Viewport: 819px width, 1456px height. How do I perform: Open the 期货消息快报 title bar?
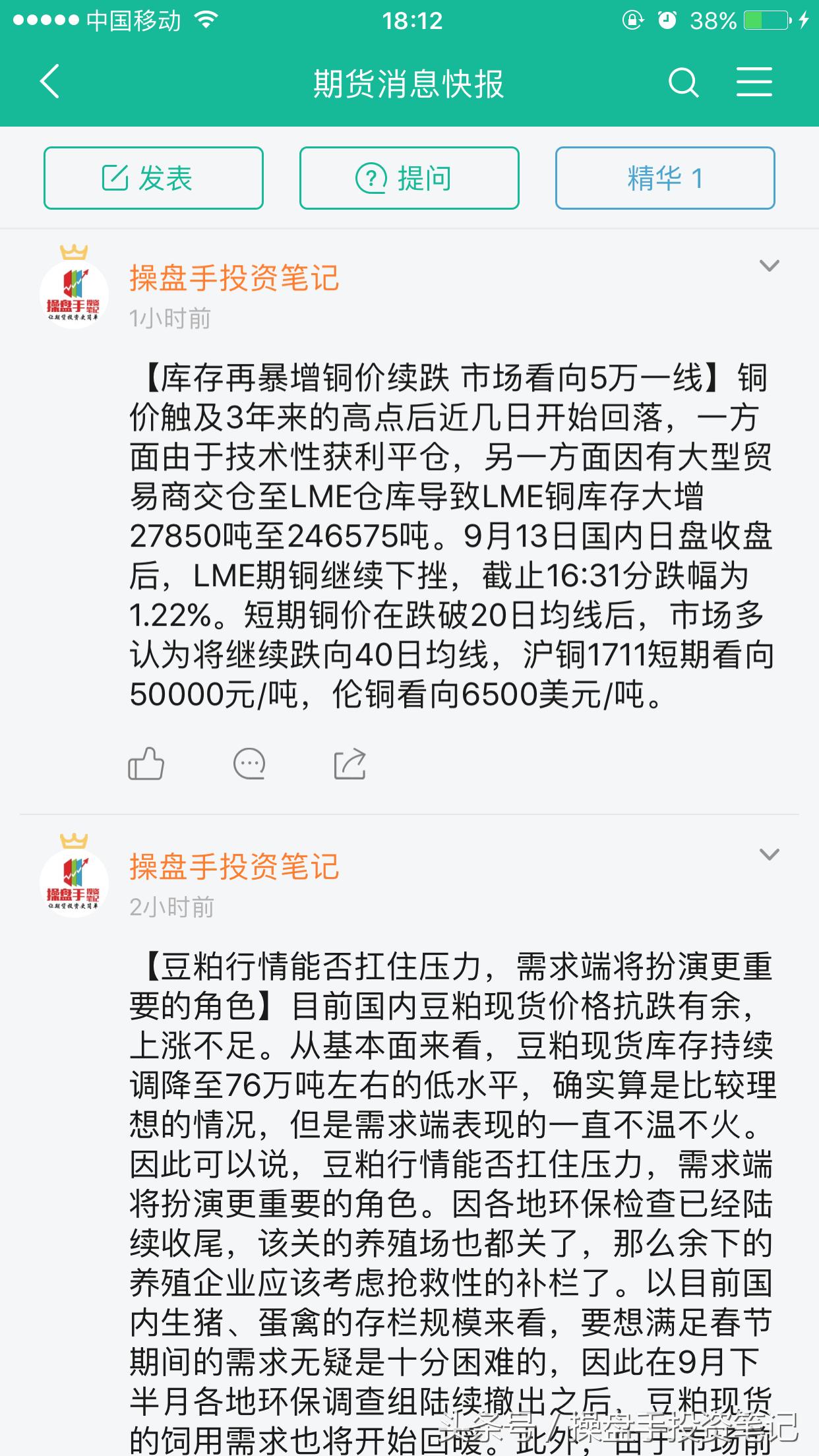pyautogui.click(x=409, y=84)
